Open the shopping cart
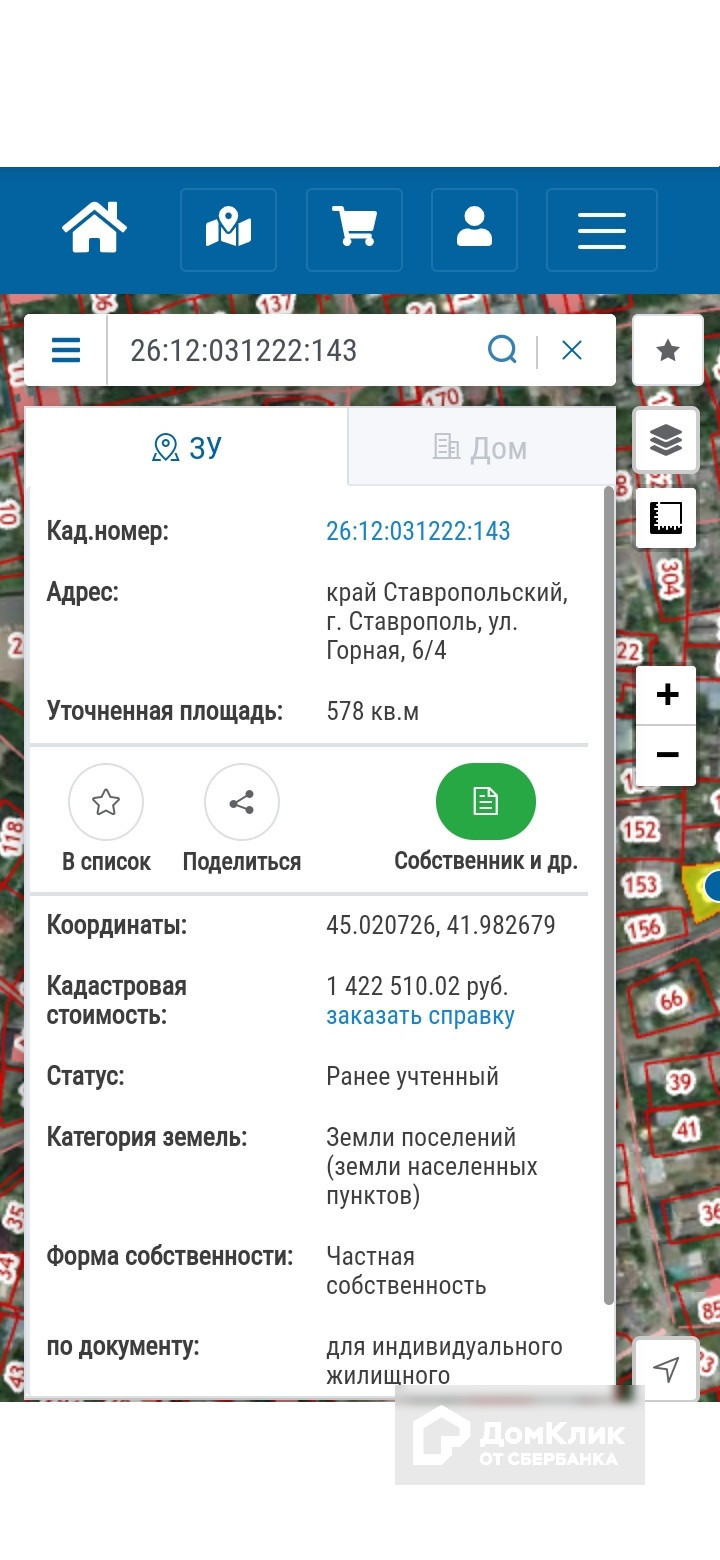 354,229
